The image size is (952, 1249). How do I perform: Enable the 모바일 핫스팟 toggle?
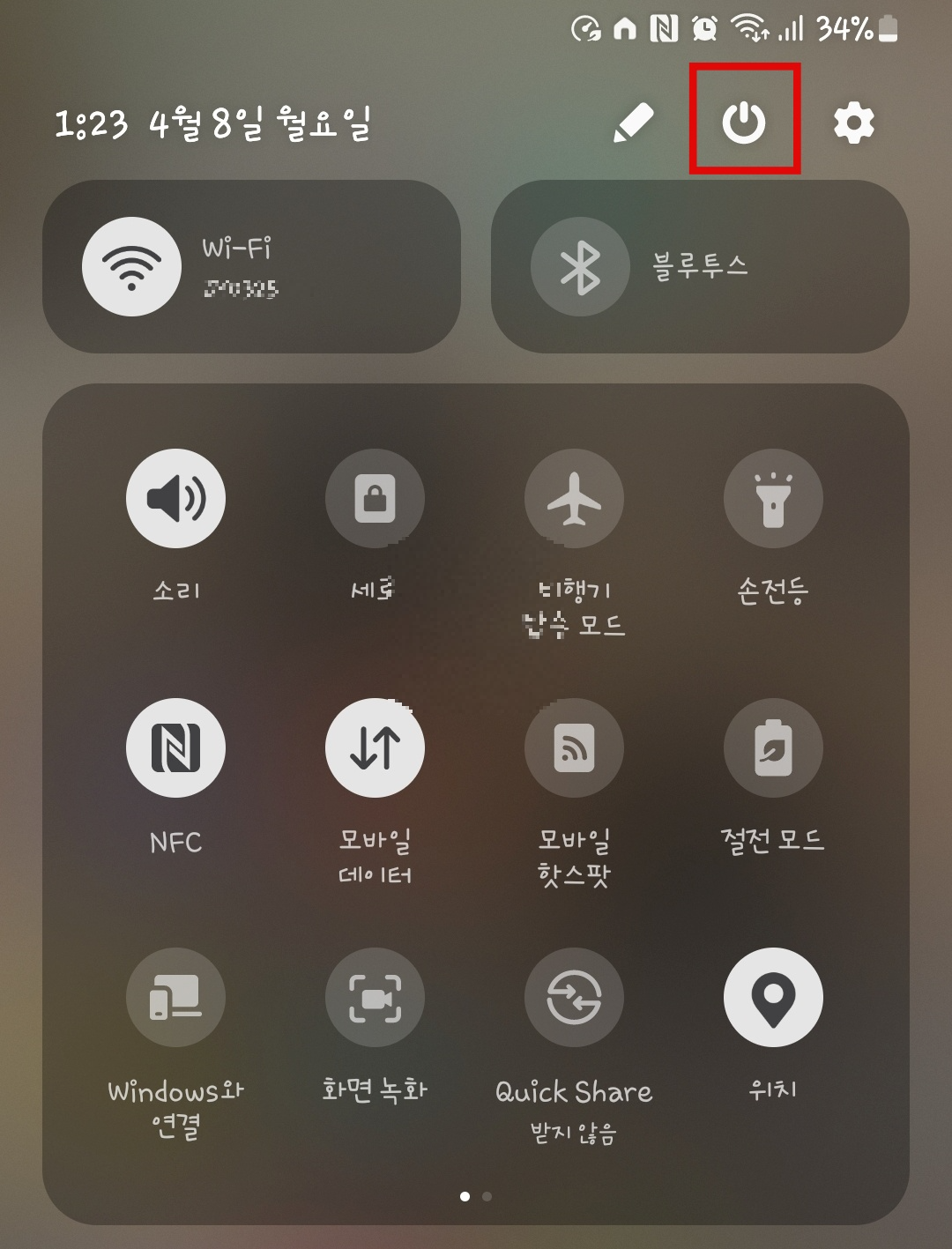point(574,747)
